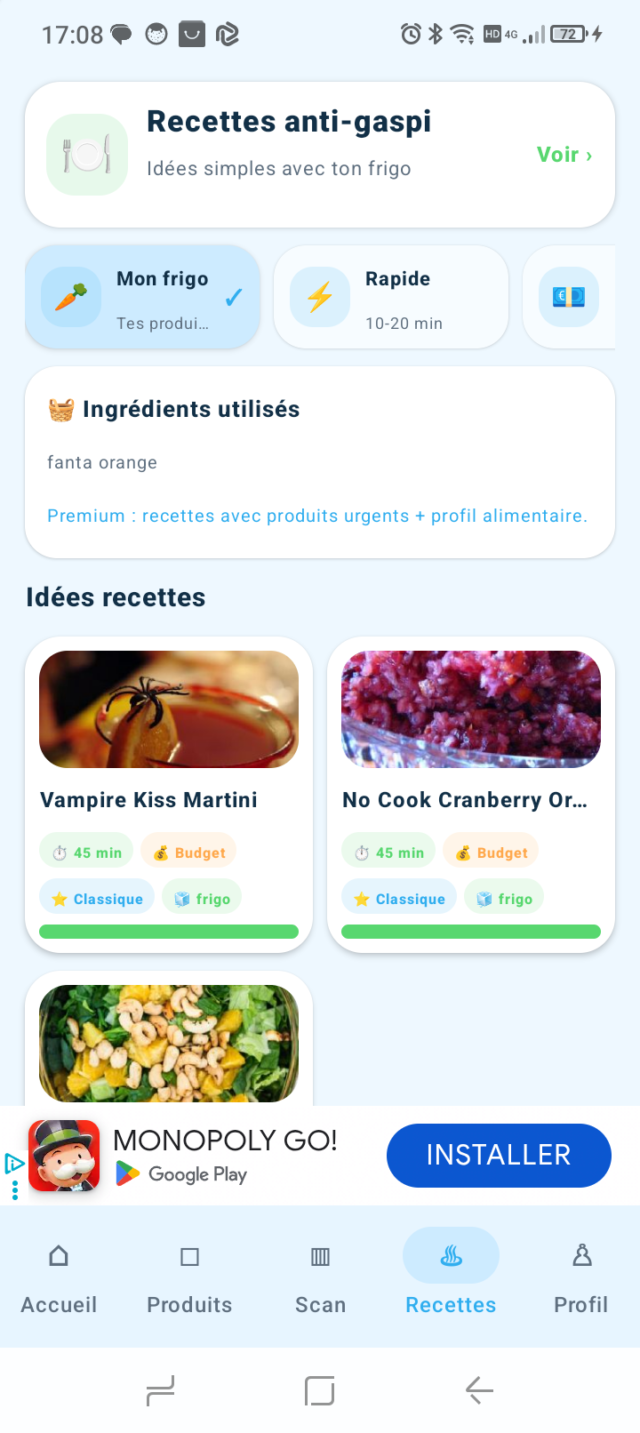This screenshot has width=640, height=1433.
Task: Open the Vampire Kiss Martini recipe
Action: point(169,794)
